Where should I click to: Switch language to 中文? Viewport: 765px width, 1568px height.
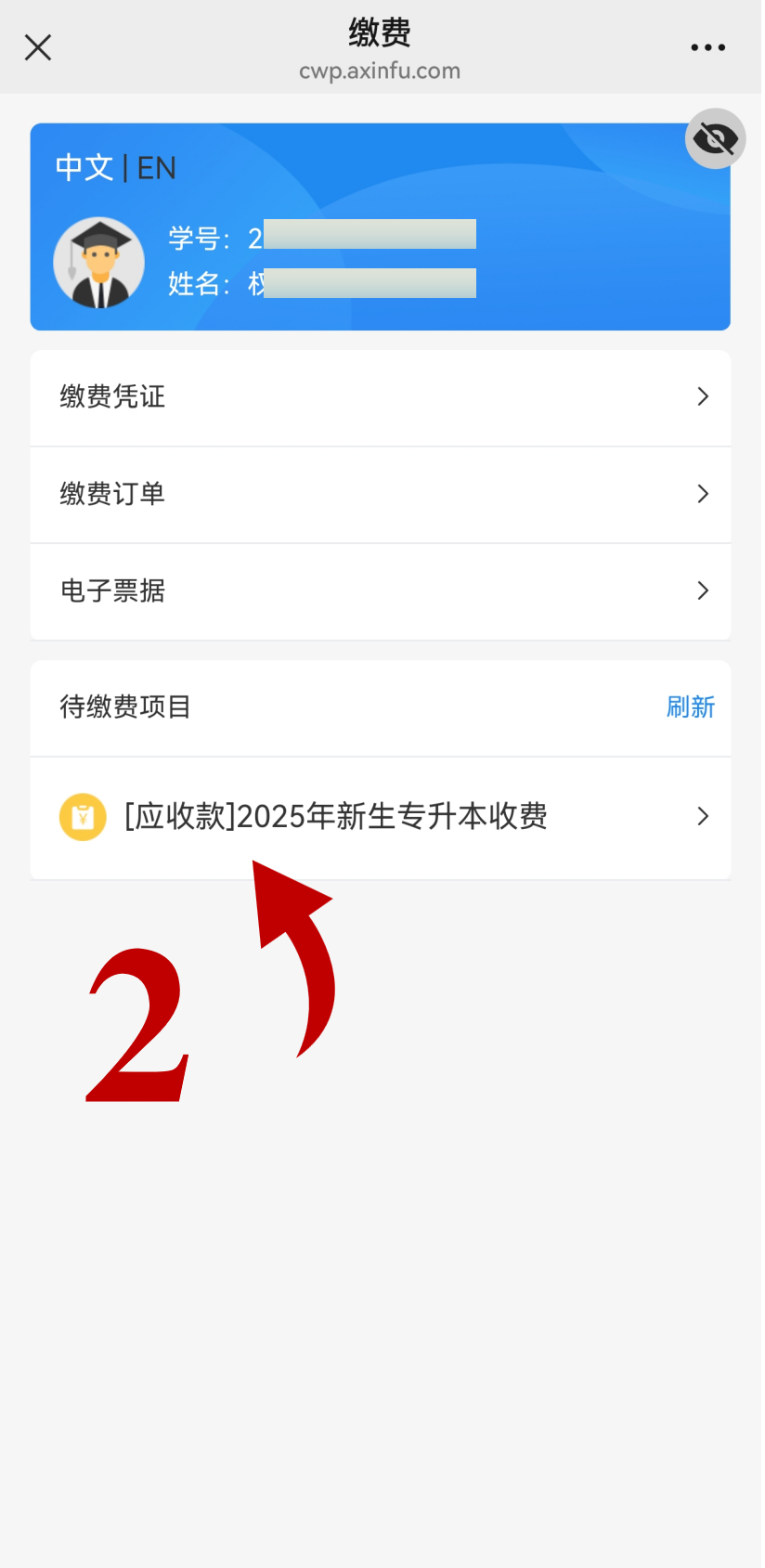tap(84, 168)
